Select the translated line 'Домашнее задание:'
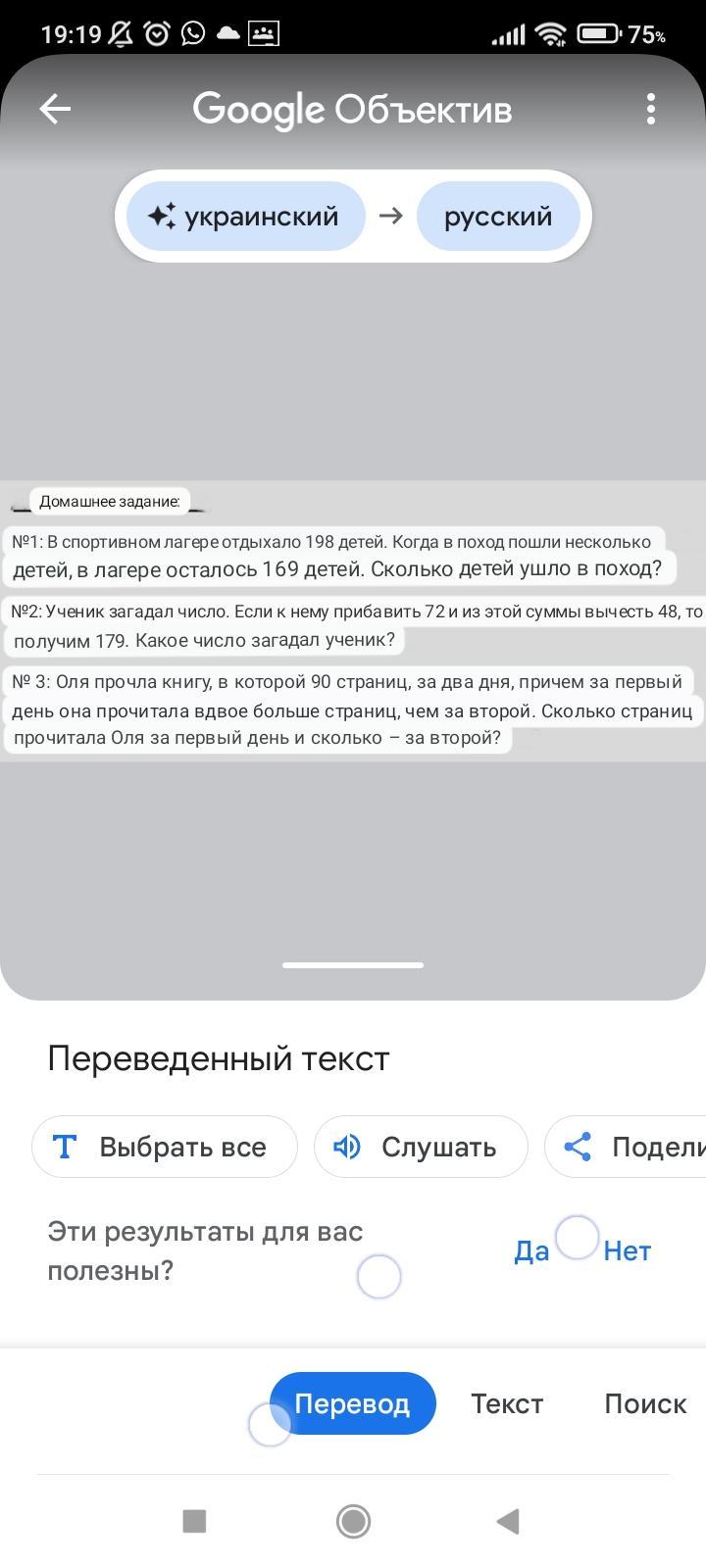This screenshot has height=1568, width=706. tap(110, 501)
